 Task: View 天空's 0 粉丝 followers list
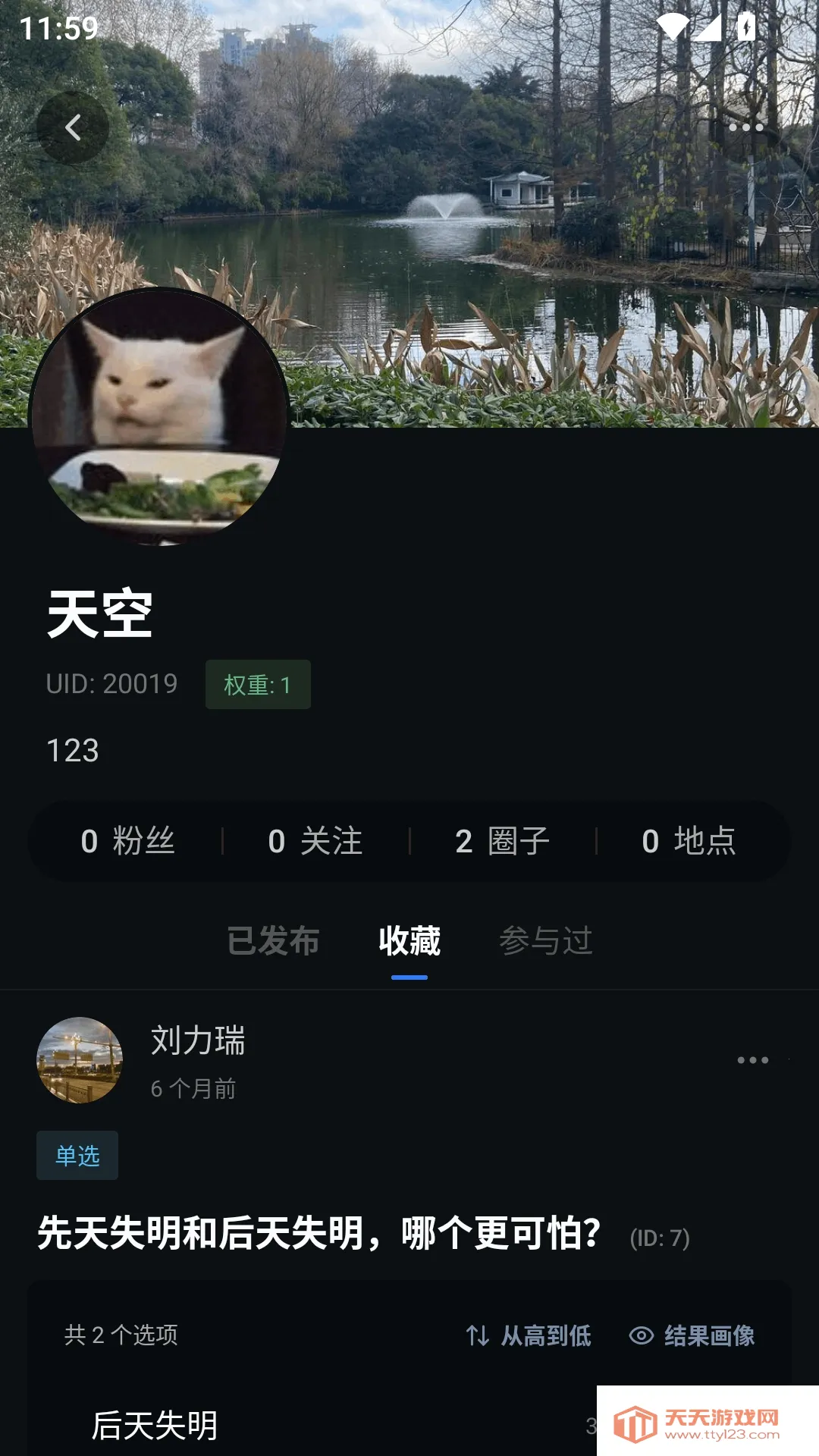[130, 842]
